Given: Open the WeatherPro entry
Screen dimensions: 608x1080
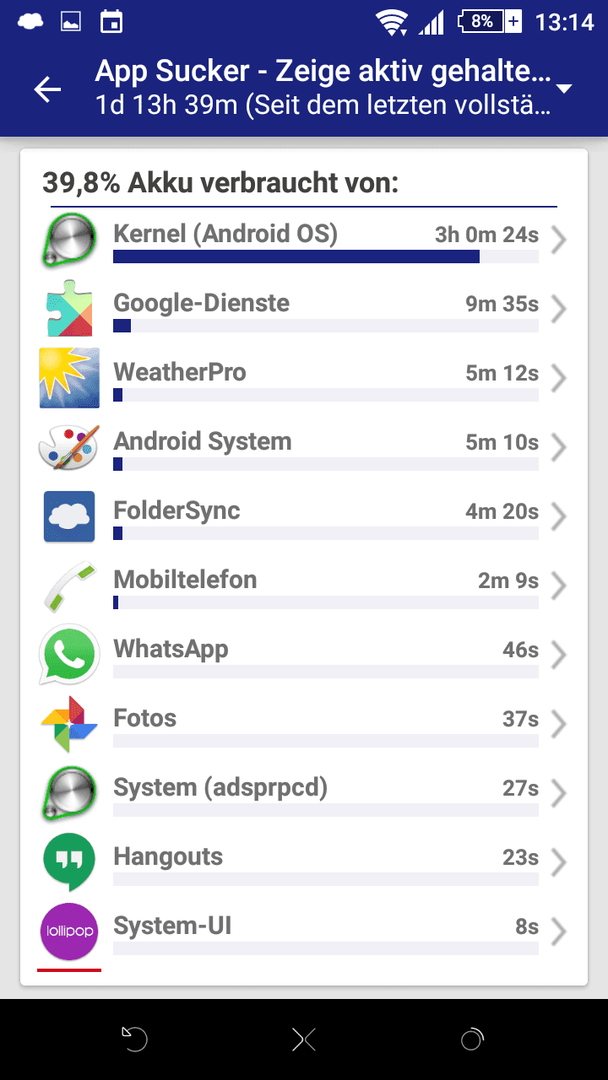Looking at the screenshot, I should pyautogui.click(x=304, y=378).
